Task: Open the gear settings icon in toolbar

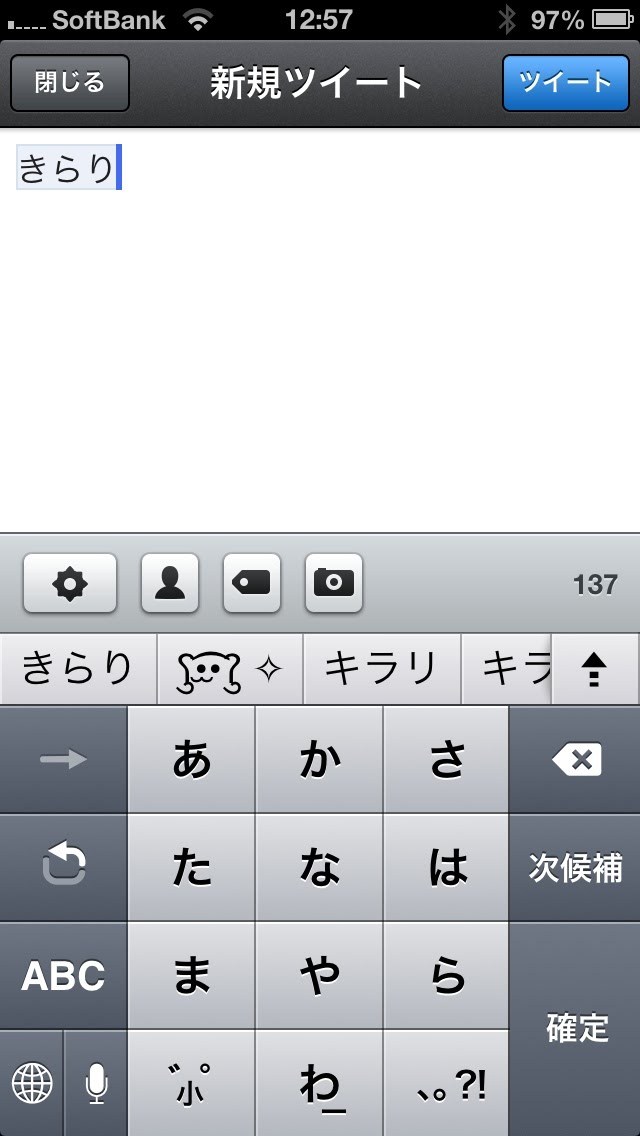Action: point(70,582)
